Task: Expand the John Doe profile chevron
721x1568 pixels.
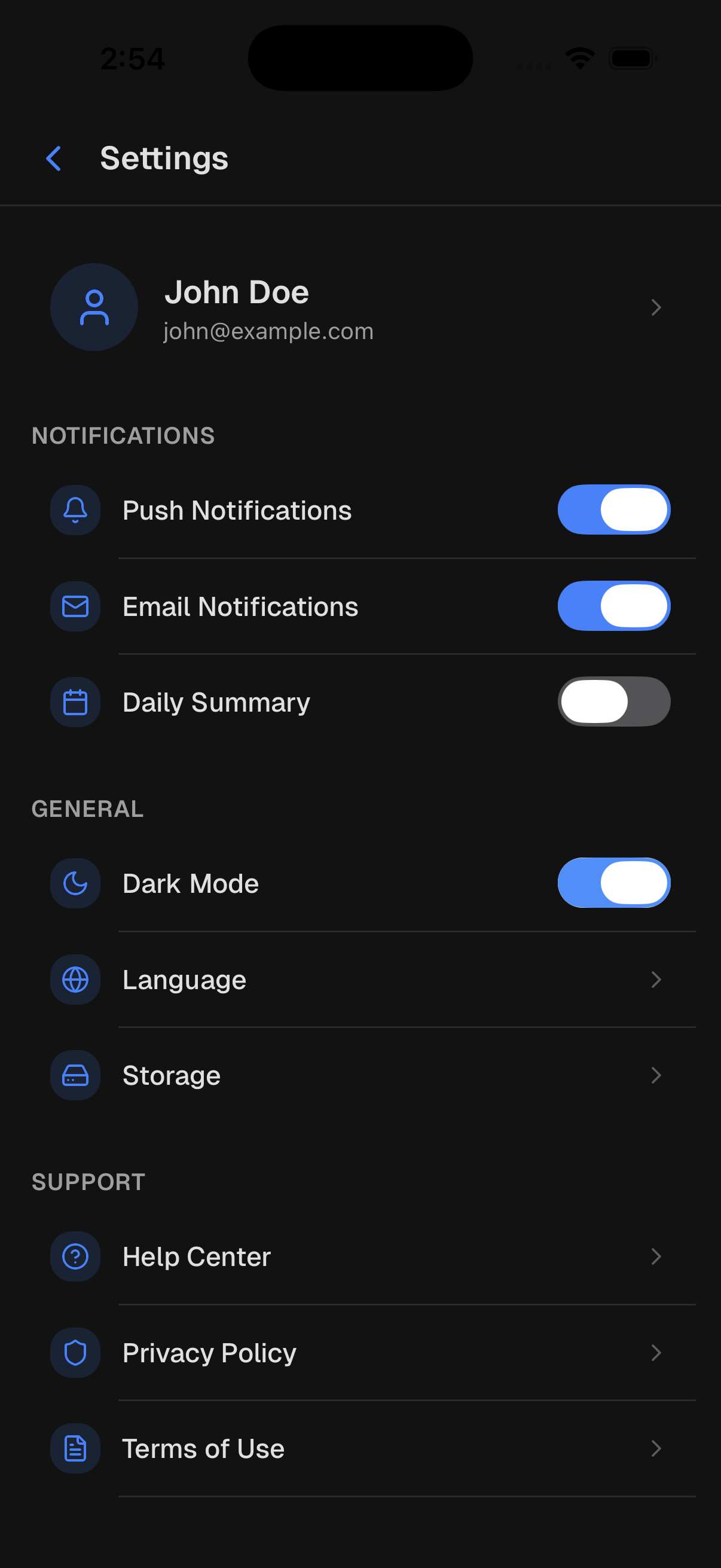Action: pos(656,307)
